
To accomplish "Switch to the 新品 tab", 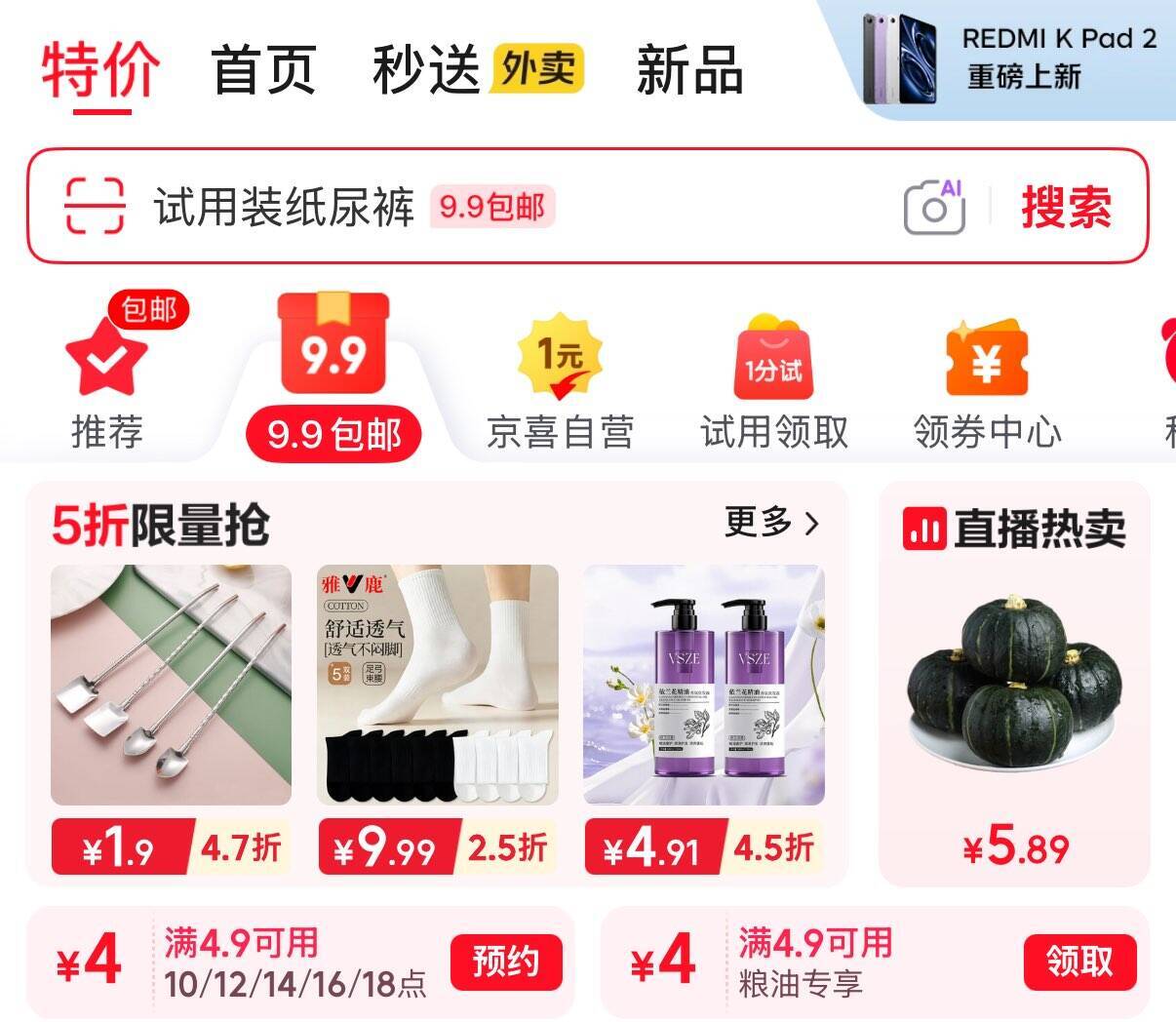I will (x=688, y=70).
